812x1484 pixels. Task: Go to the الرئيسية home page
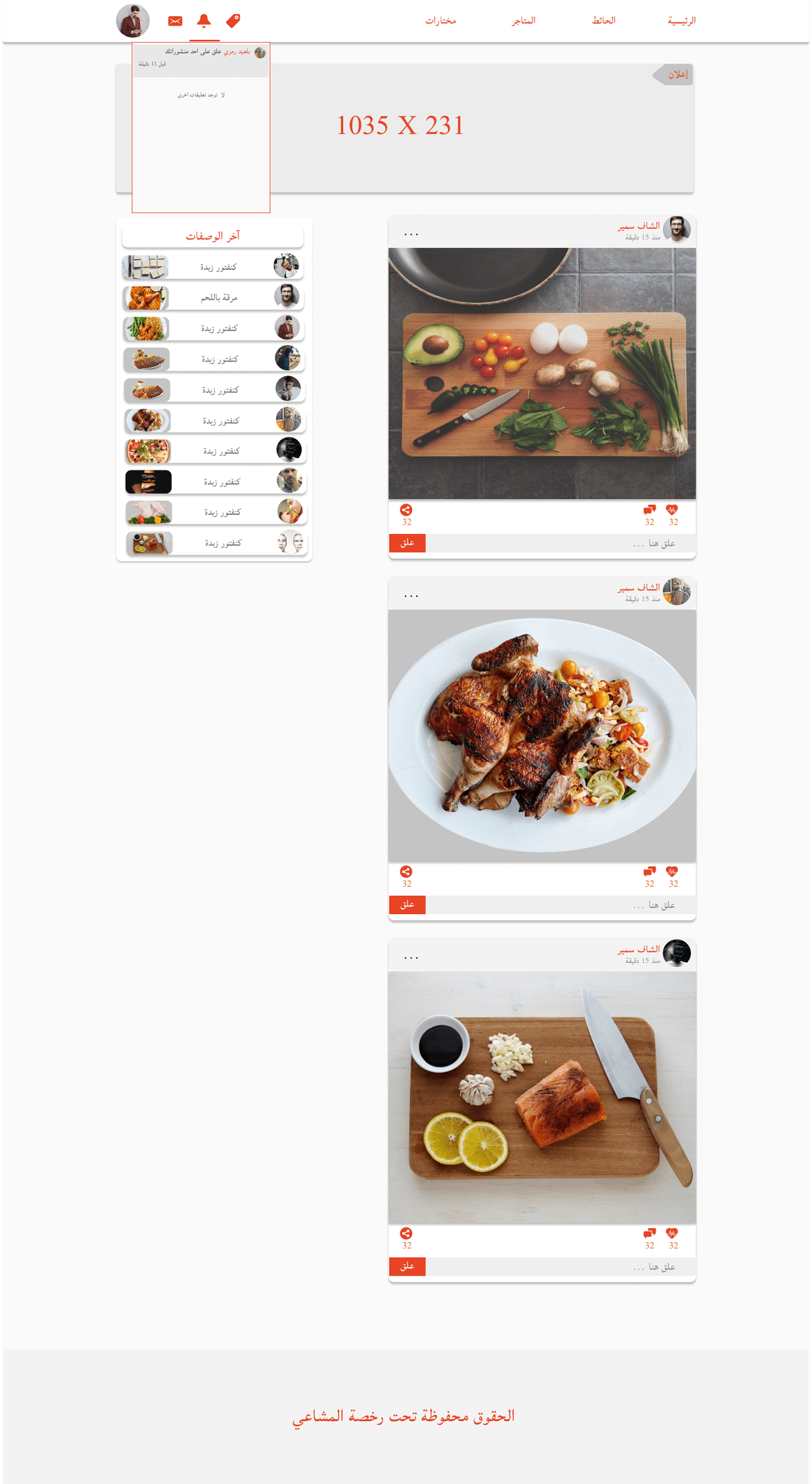point(681,21)
